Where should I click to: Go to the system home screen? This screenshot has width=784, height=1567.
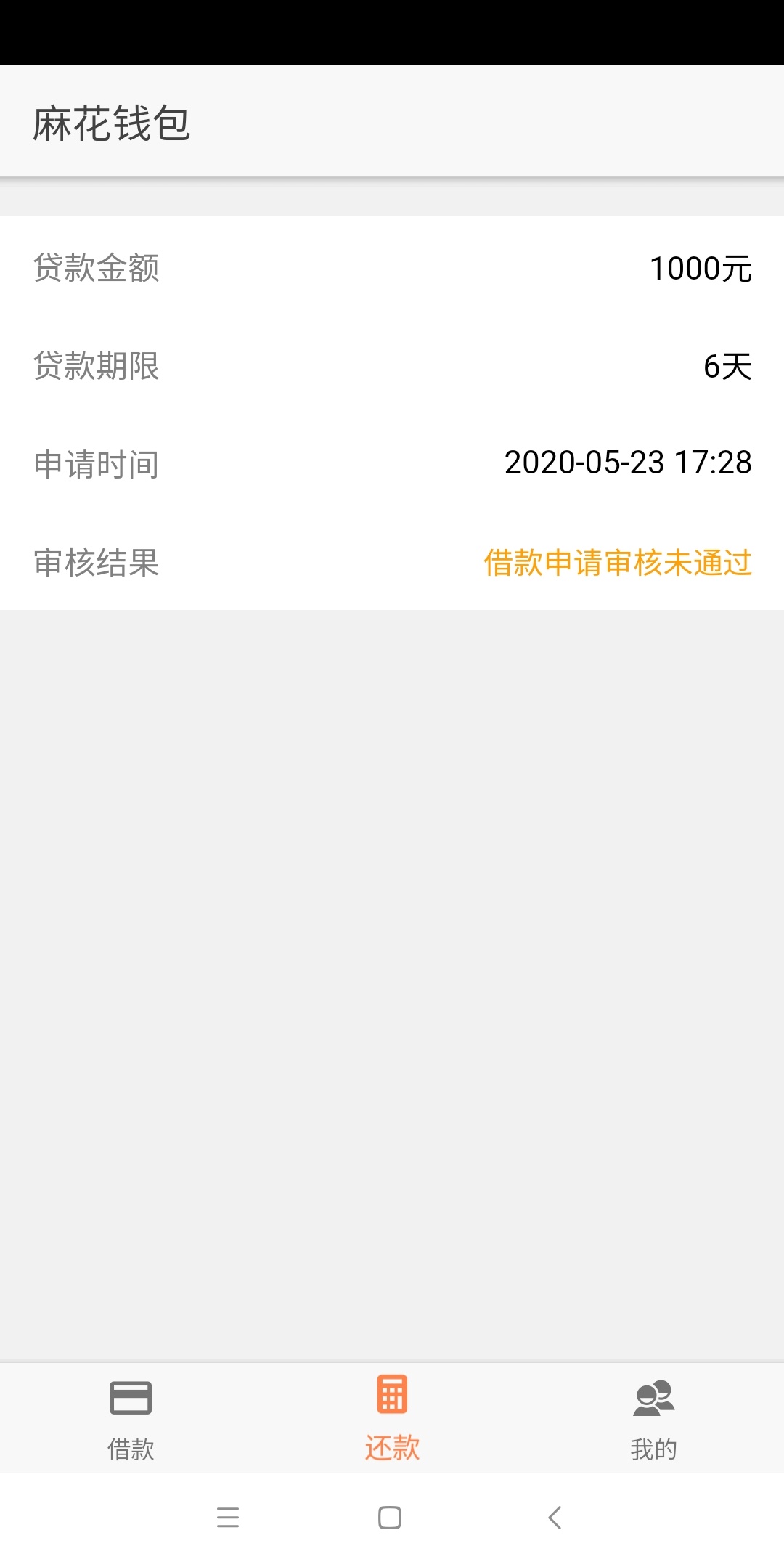390,1518
